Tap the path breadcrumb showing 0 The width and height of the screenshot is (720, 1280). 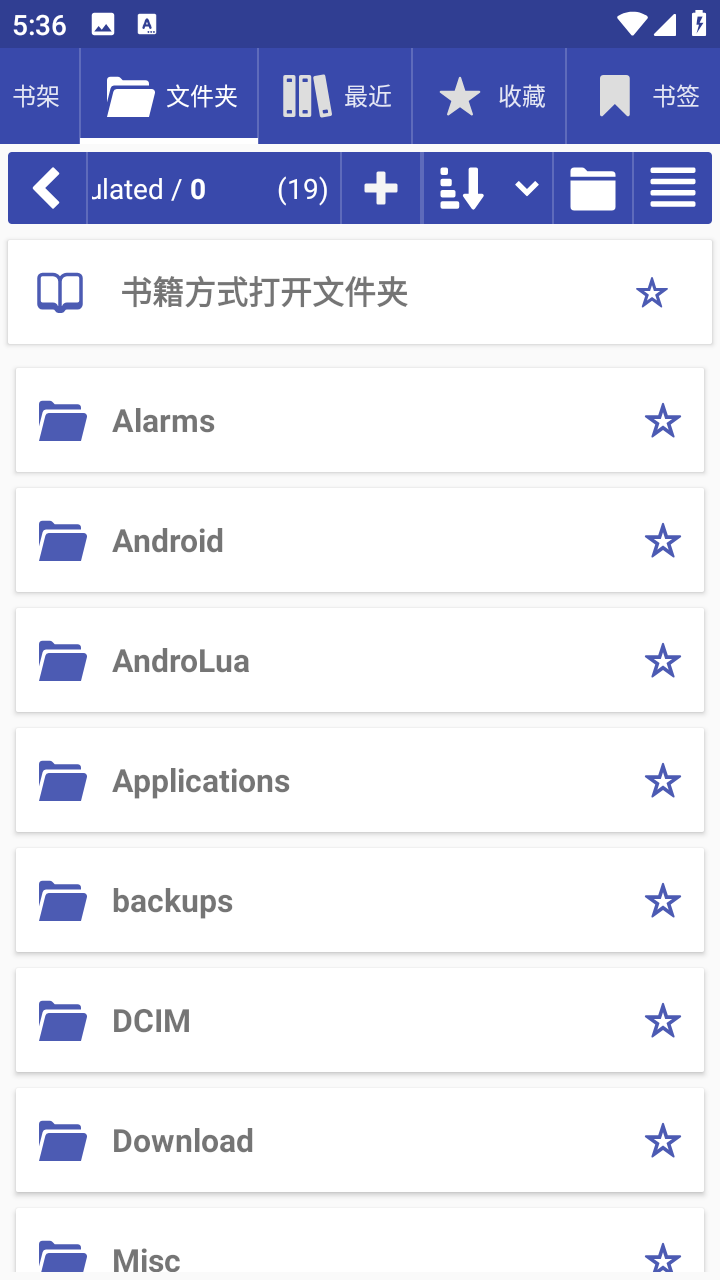(x=198, y=189)
